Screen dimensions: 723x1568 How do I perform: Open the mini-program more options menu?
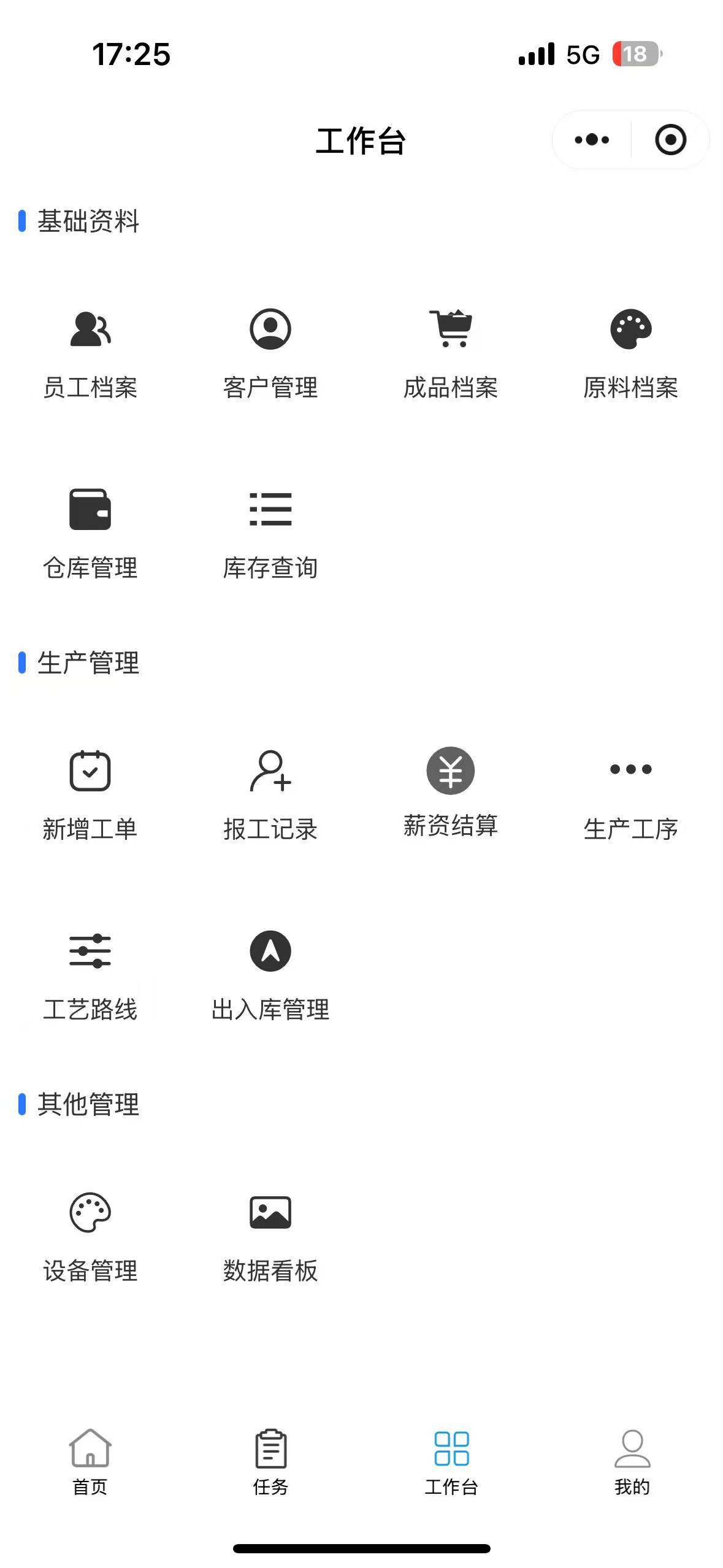592,140
